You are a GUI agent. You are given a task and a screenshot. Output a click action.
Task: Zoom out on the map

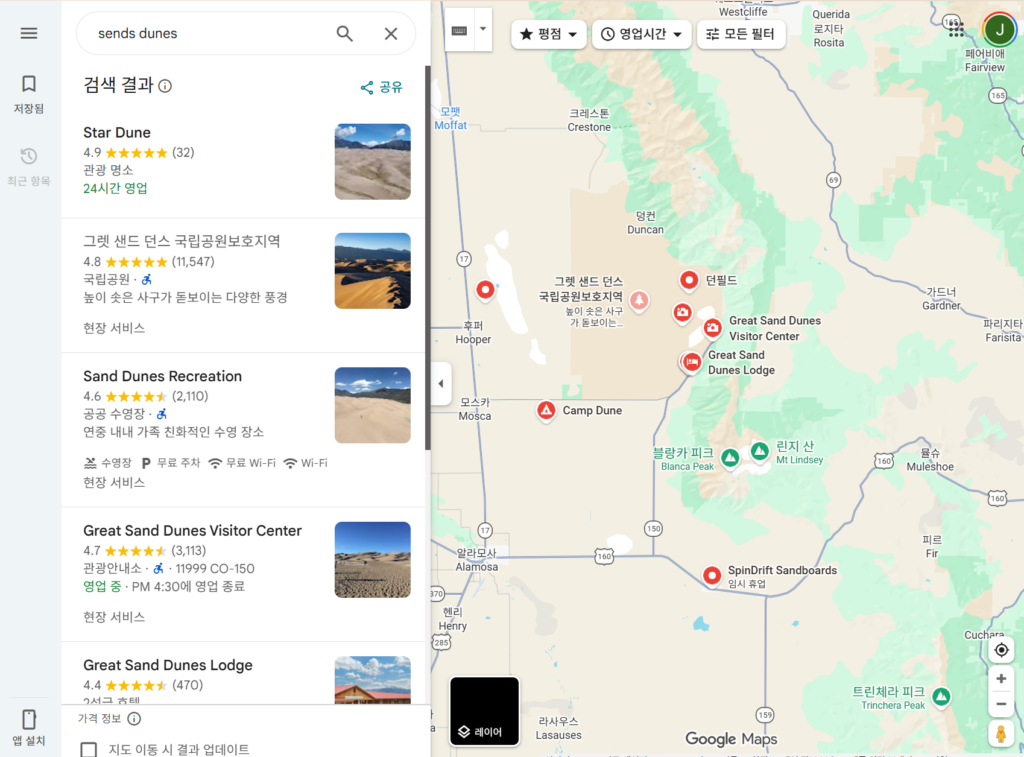pyautogui.click(x=1001, y=704)
